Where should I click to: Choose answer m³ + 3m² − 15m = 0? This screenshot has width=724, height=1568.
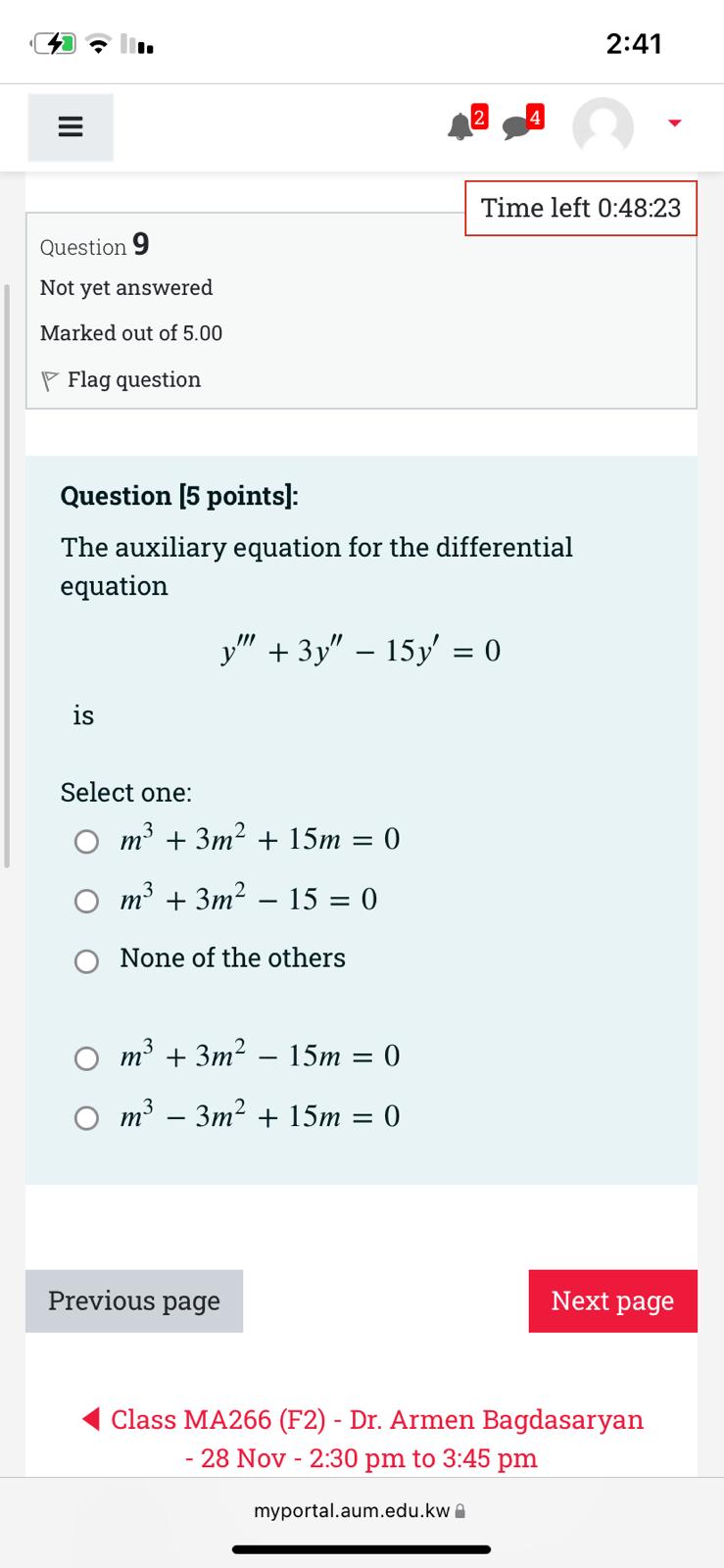[86, 1056]
